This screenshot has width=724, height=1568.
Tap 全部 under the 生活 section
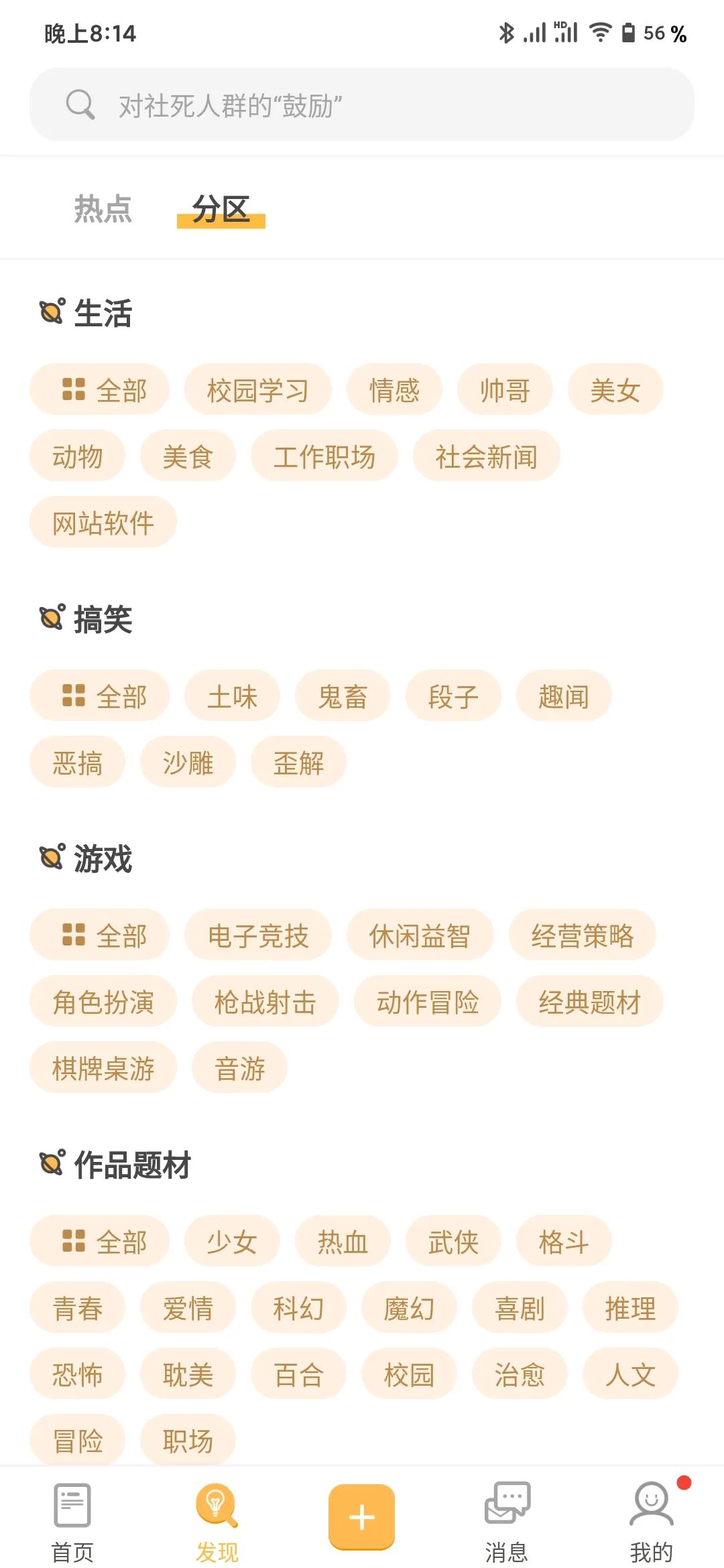click(100, 390)
